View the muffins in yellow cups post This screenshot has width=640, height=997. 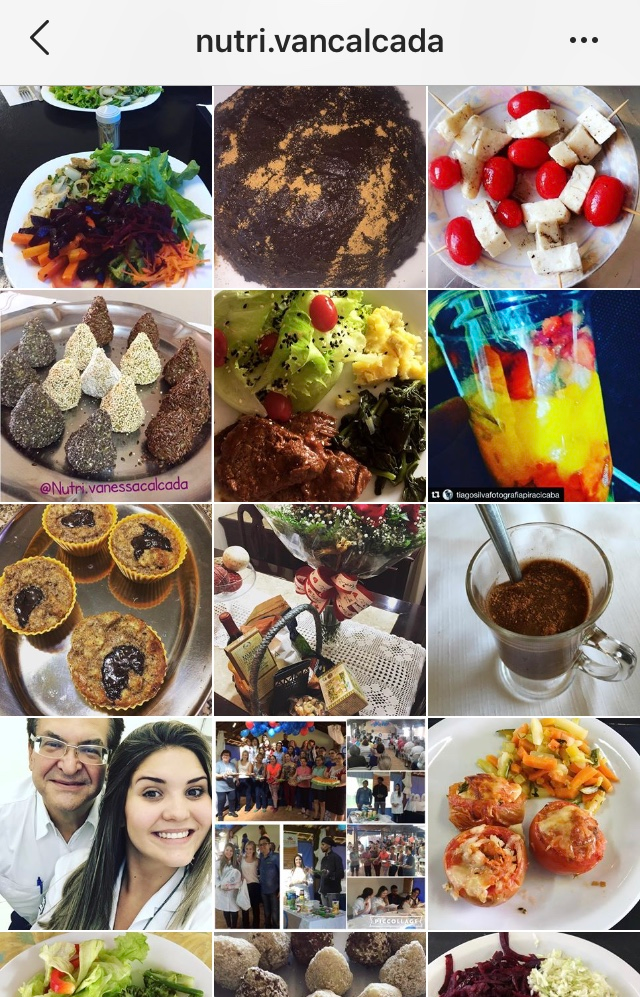point(106,609)
